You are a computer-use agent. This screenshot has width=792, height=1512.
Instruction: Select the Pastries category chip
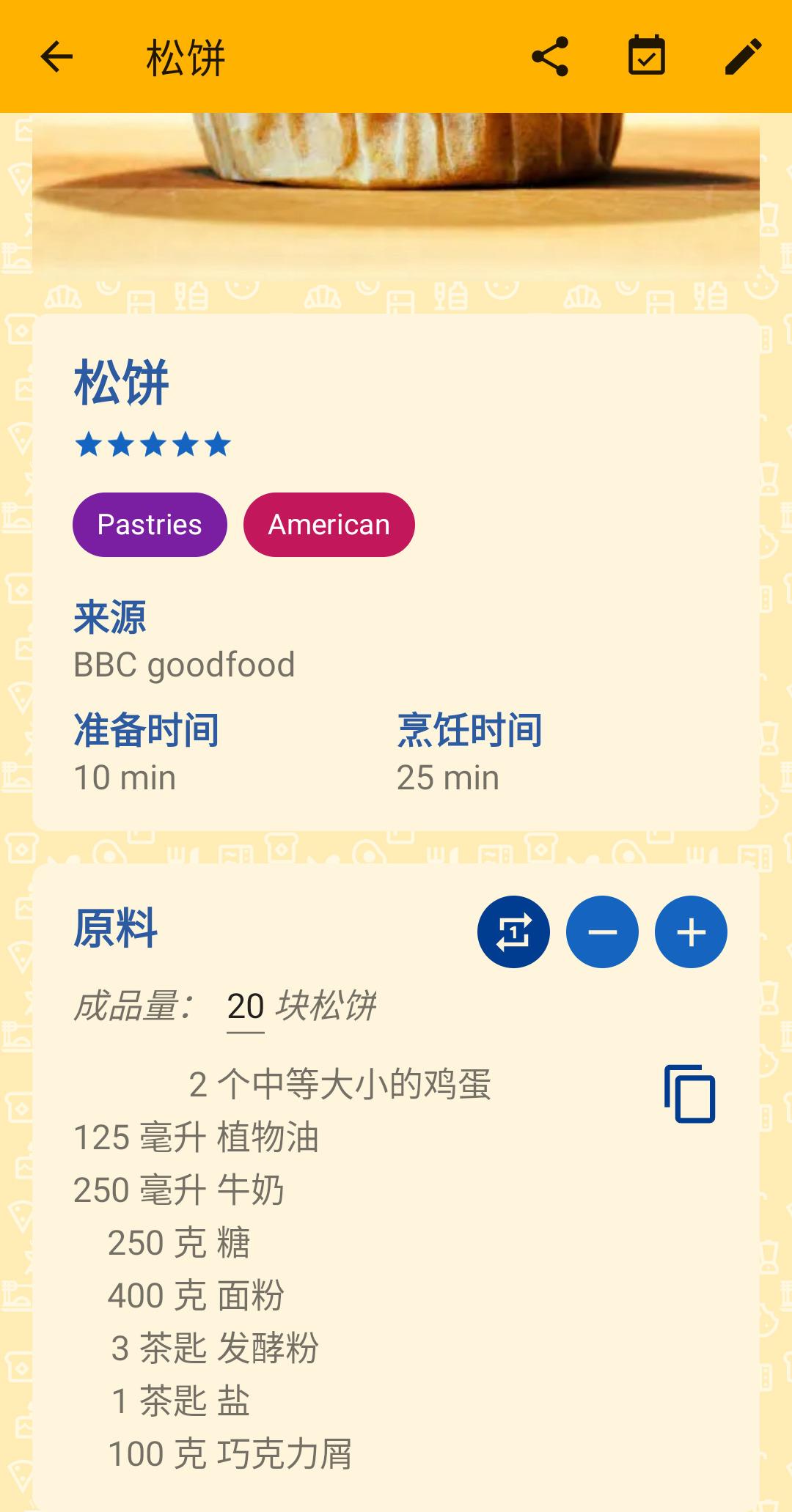click(150, 525)
